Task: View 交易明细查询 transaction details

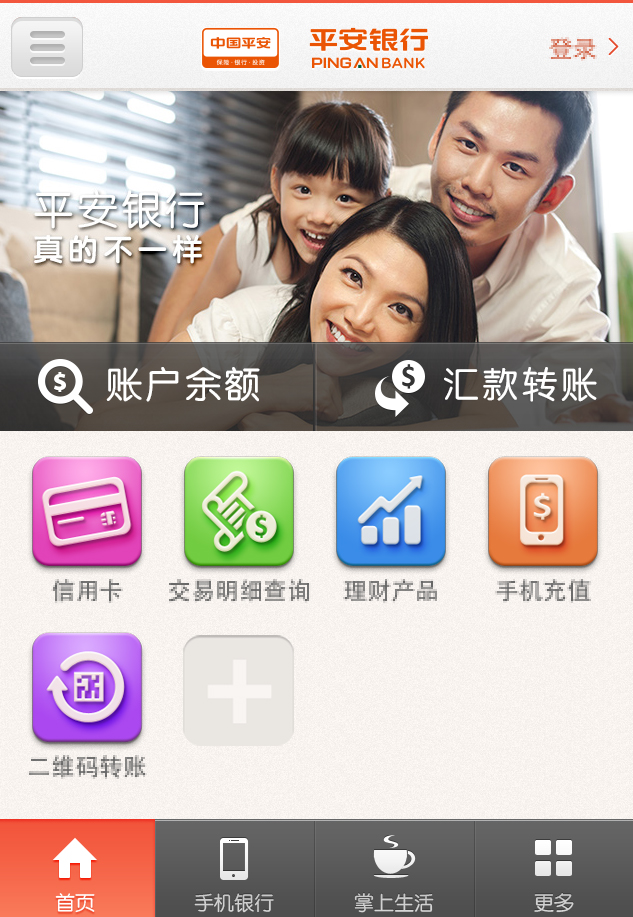Action: (x=239, y=512)
